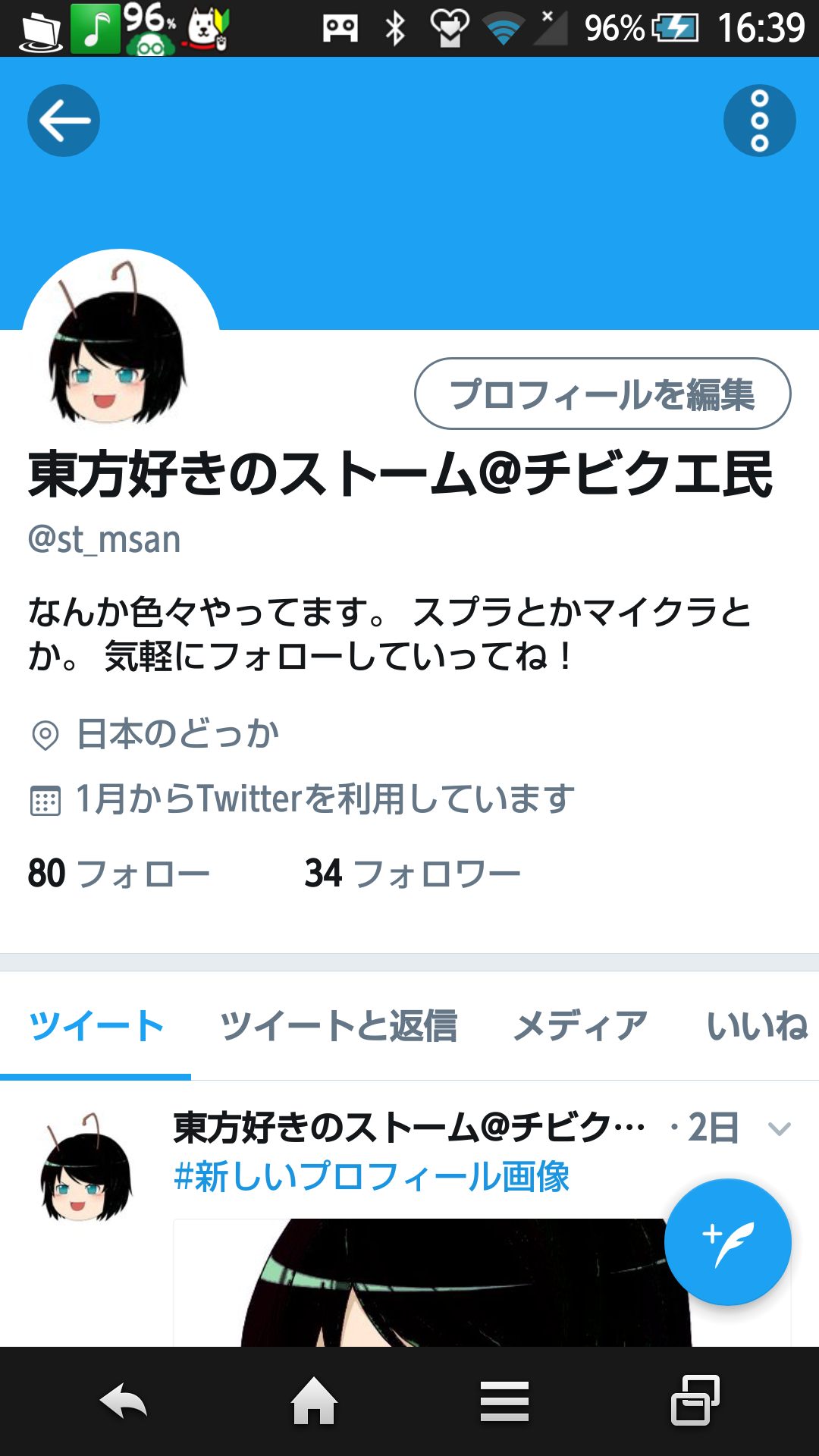The height and width of the screenshot is (1456, 819).
Task: Tap プロフィールを編集 button
Action: [602, 394]
